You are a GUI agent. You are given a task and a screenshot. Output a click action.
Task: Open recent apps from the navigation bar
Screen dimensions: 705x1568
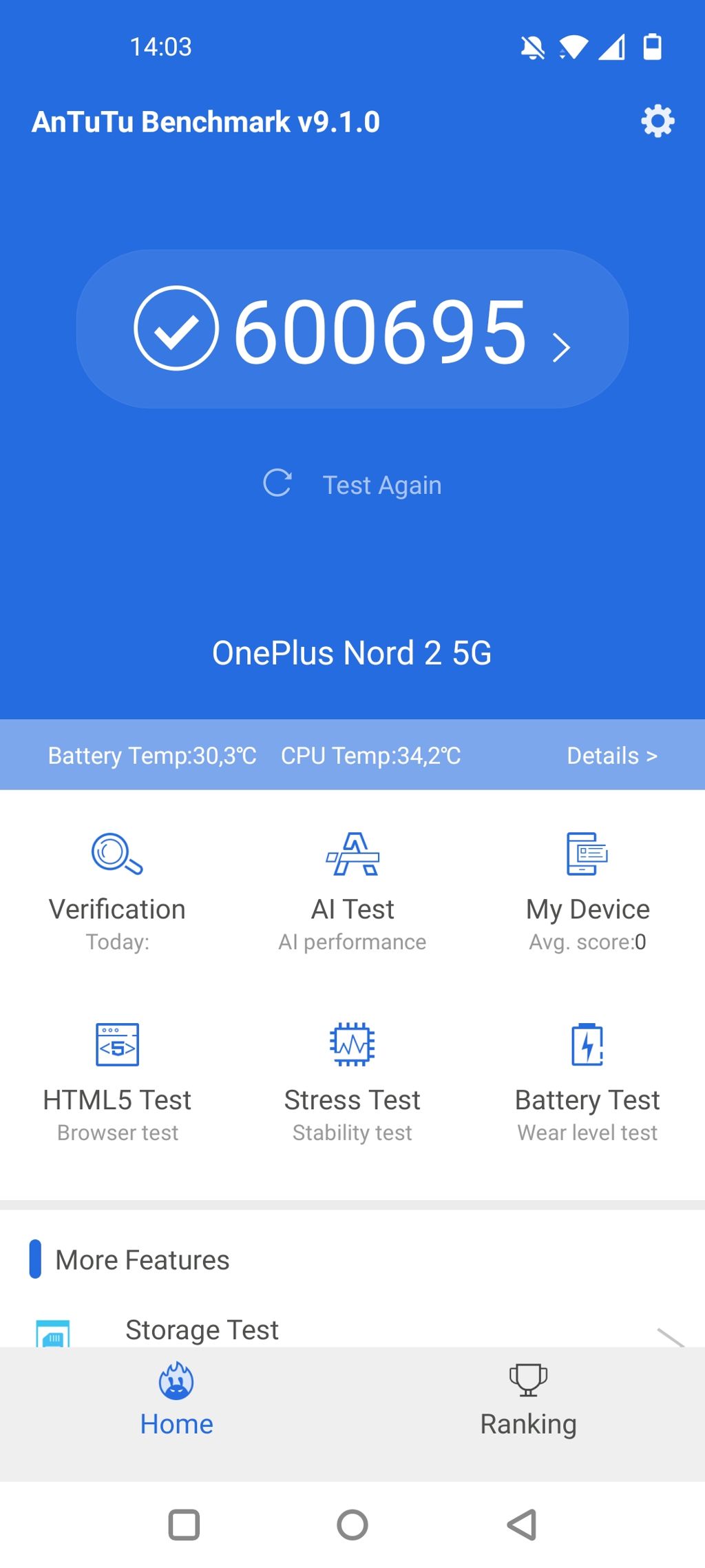pyautogui.click(x=184, y=1525)
